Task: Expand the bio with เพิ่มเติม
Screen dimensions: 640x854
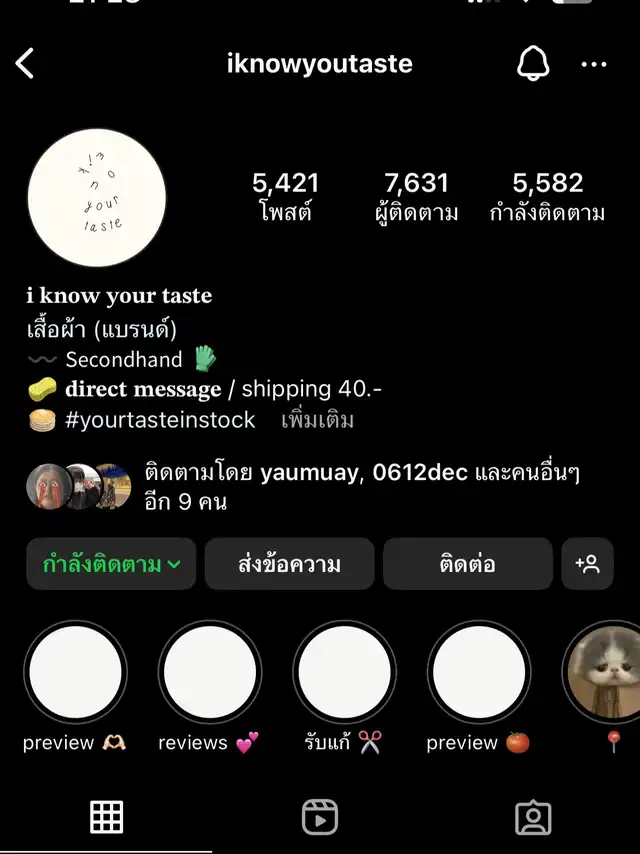Action: point(317,420)
